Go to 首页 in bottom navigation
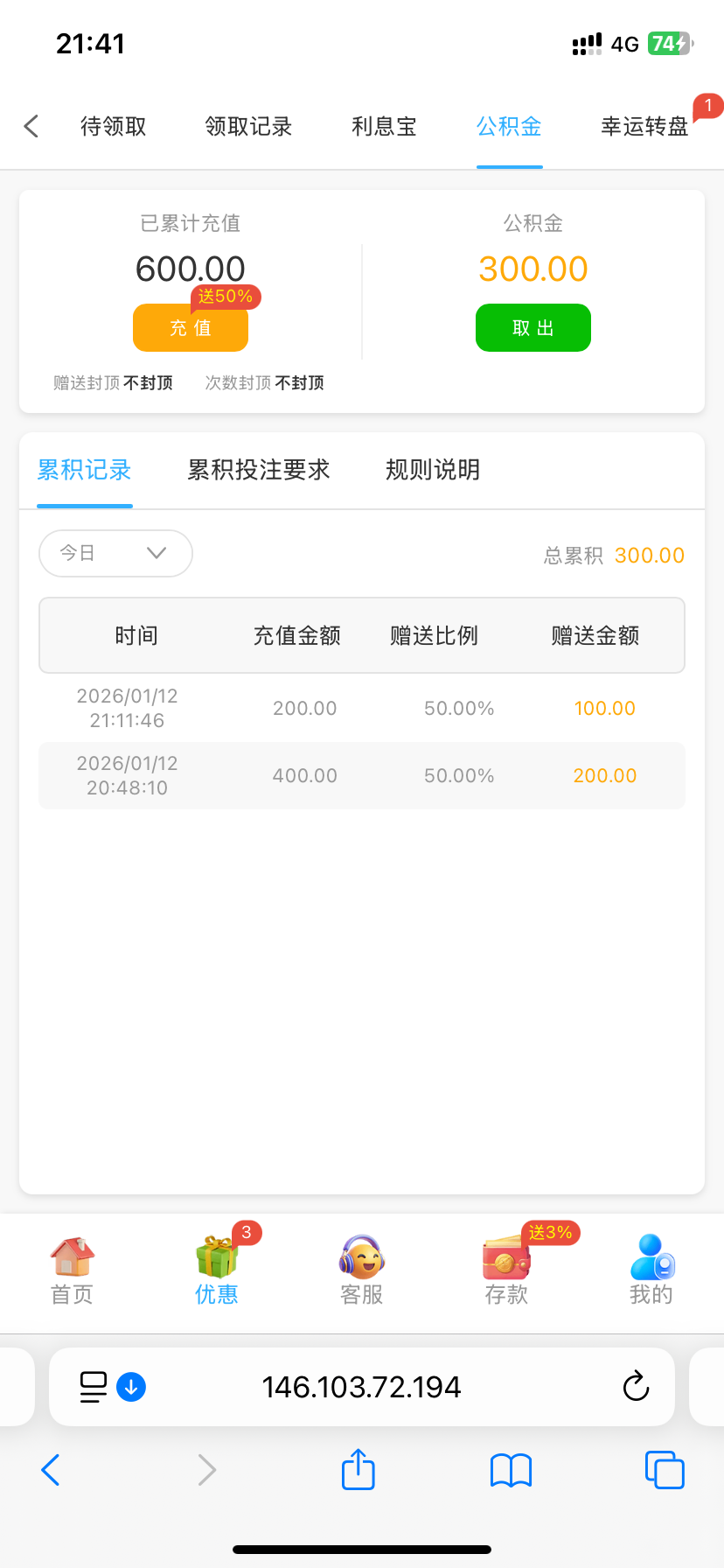724x1568 pixels. (x=72, y=1270)
